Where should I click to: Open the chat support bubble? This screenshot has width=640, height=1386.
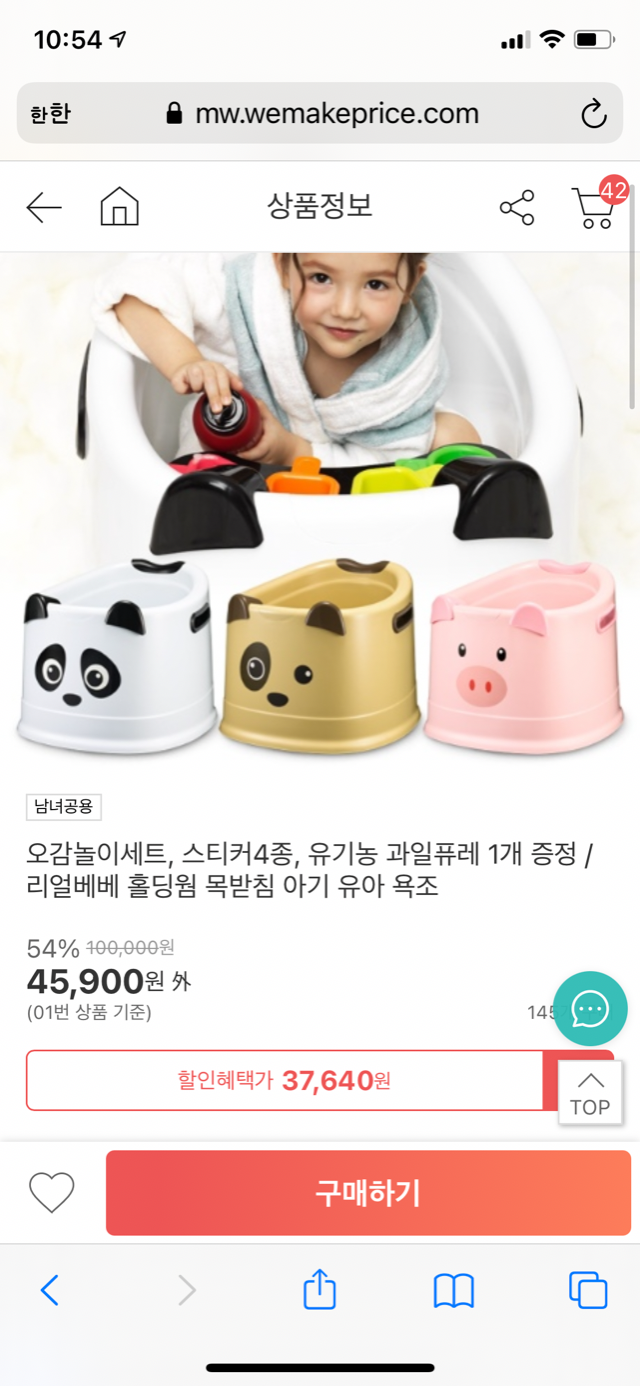click(x=590, y=1008)
